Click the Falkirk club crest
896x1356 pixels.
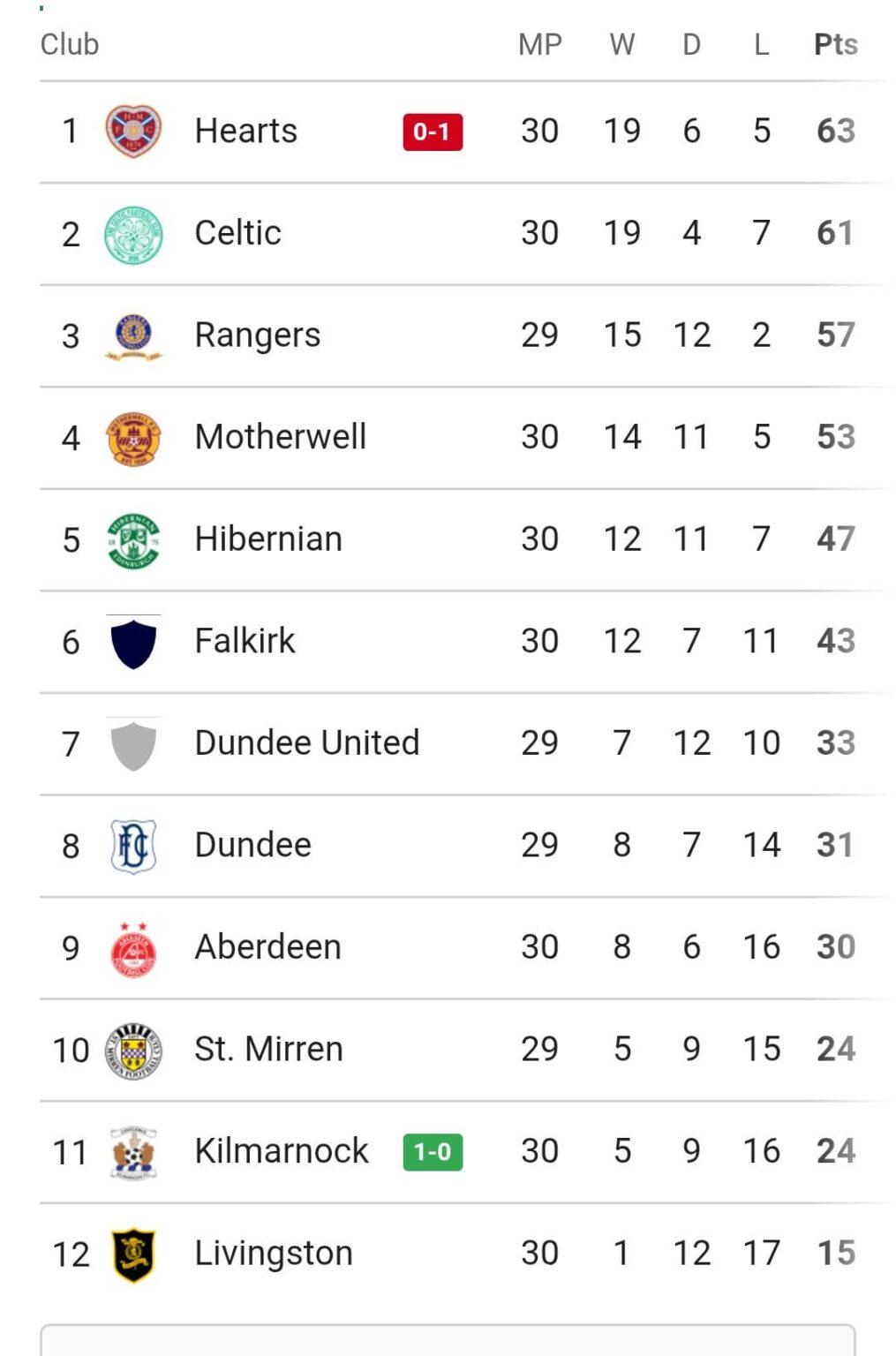(x=132, y=640)
